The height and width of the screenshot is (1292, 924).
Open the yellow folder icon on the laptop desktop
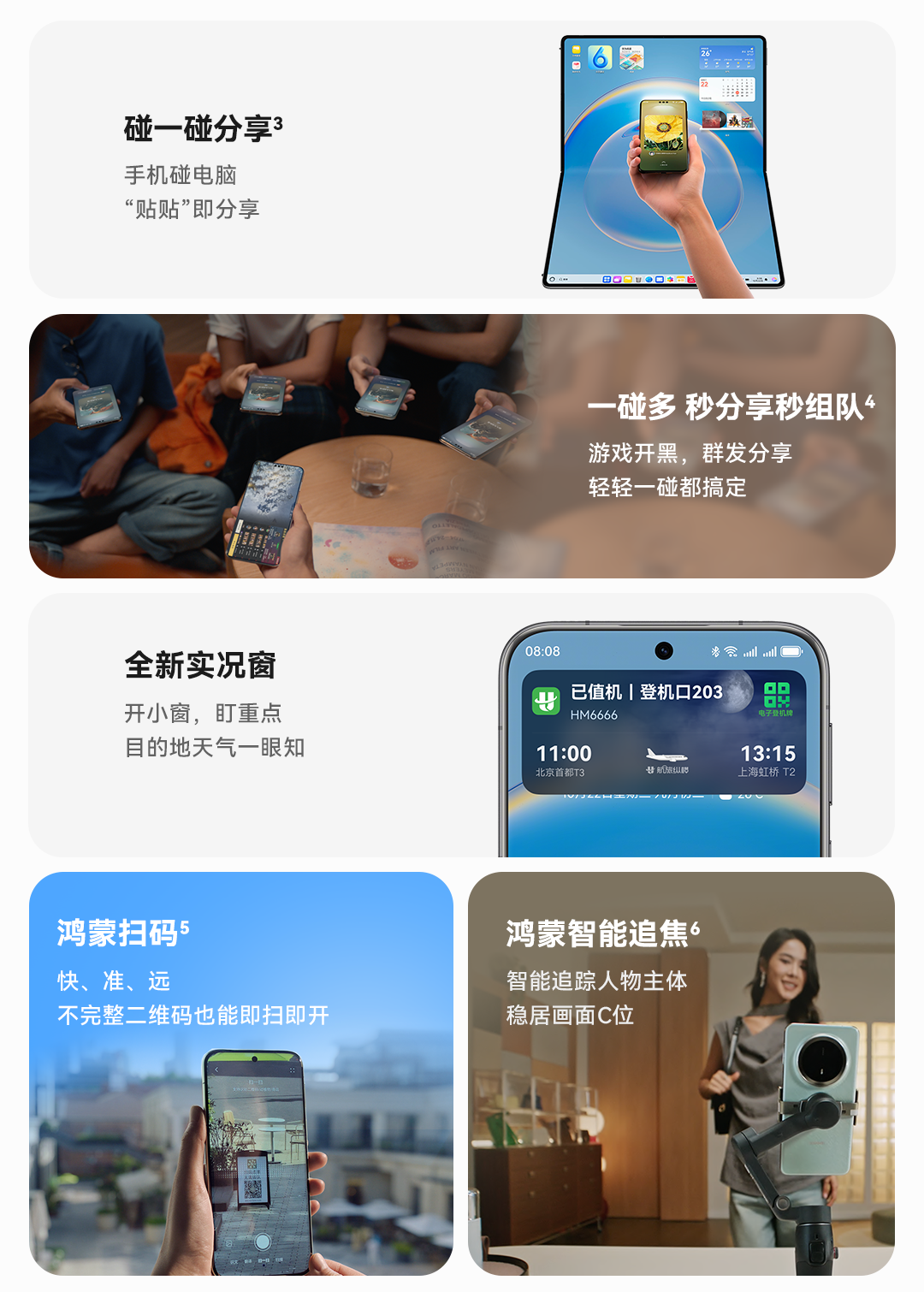point(576,49)
